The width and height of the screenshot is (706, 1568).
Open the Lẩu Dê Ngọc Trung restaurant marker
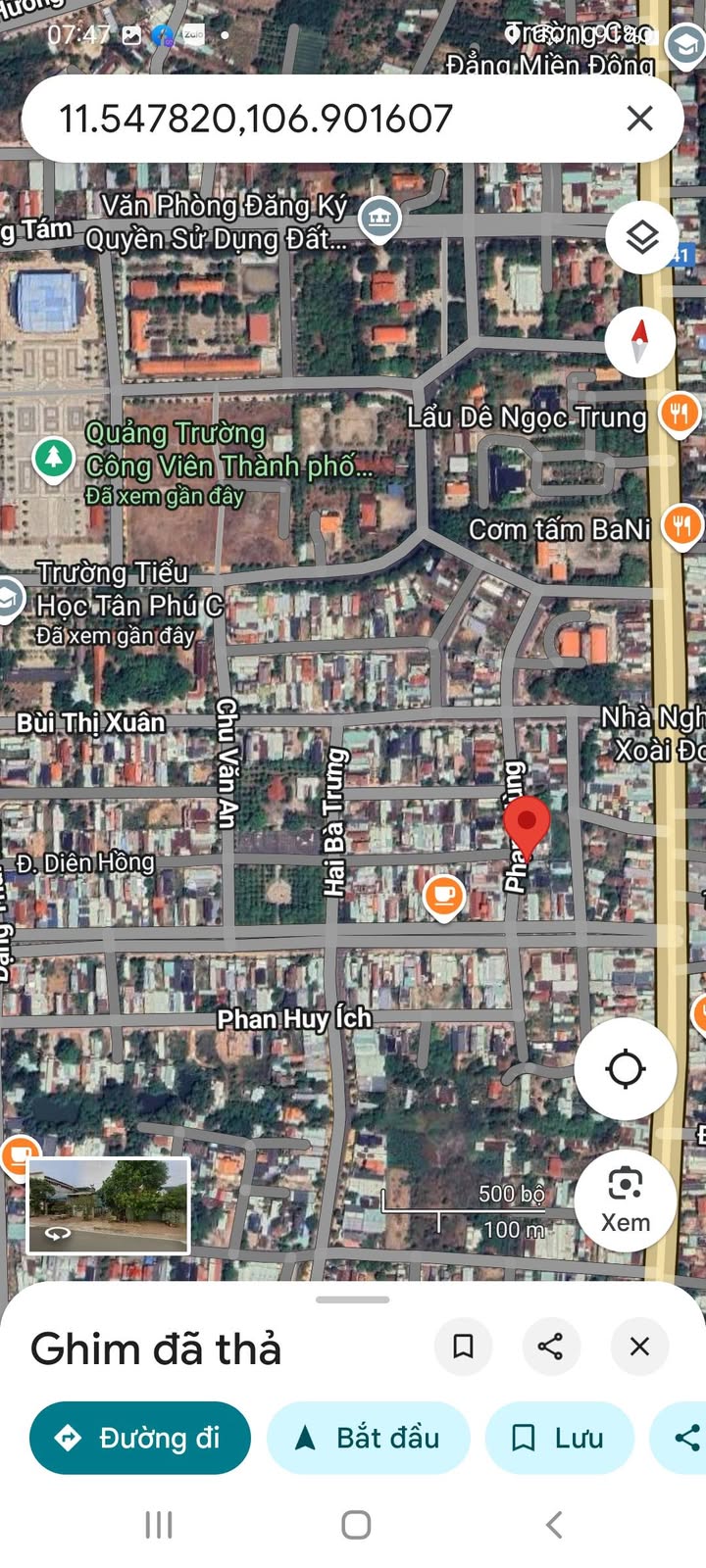(x=680, y=414)
